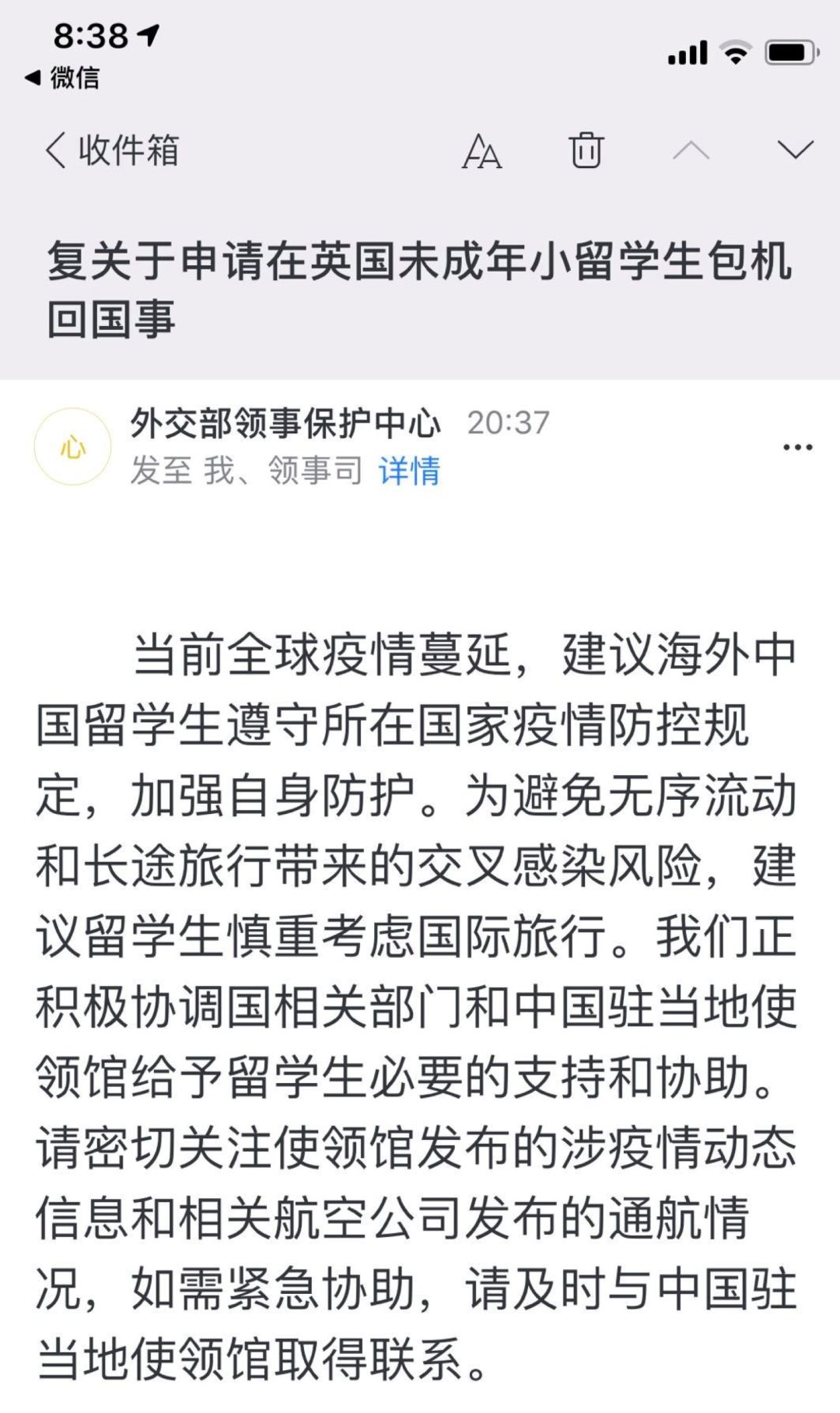Open the font size adjustment icon

[x=481, y=151]
